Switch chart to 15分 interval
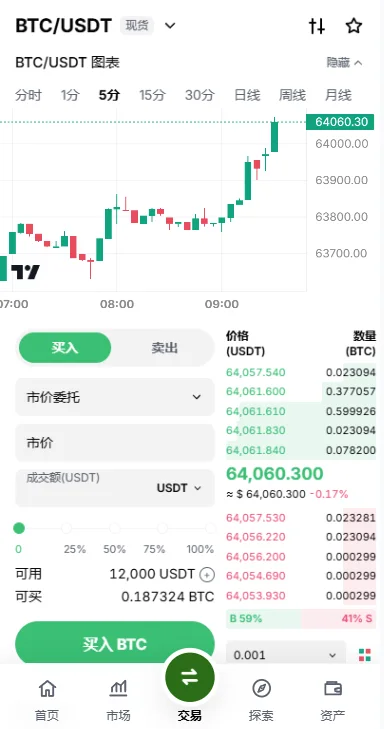This screenshot has height=729, width=384. tap(152, 95)
